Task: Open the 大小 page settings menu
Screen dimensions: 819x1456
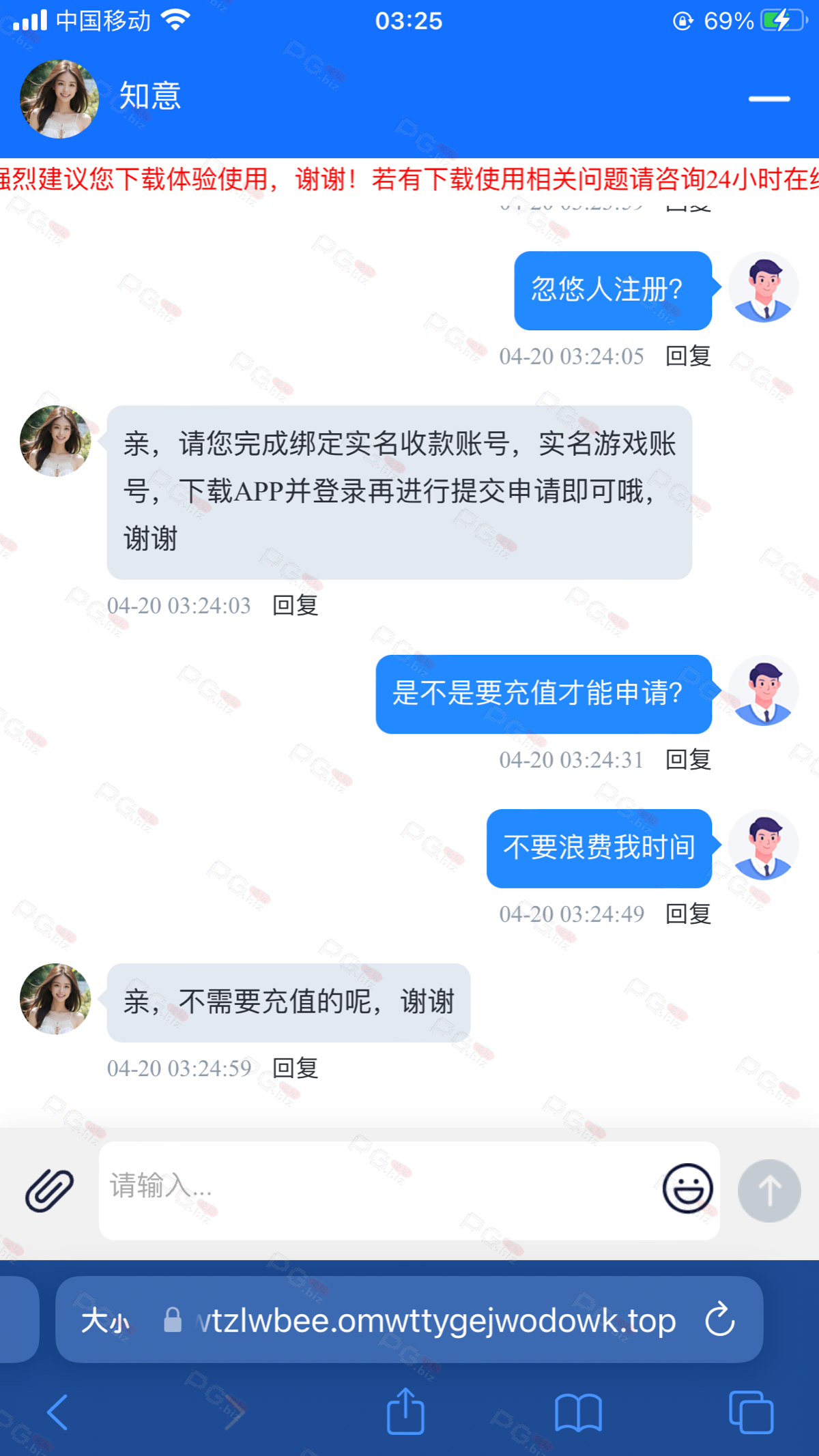Action: [105, 1321]
